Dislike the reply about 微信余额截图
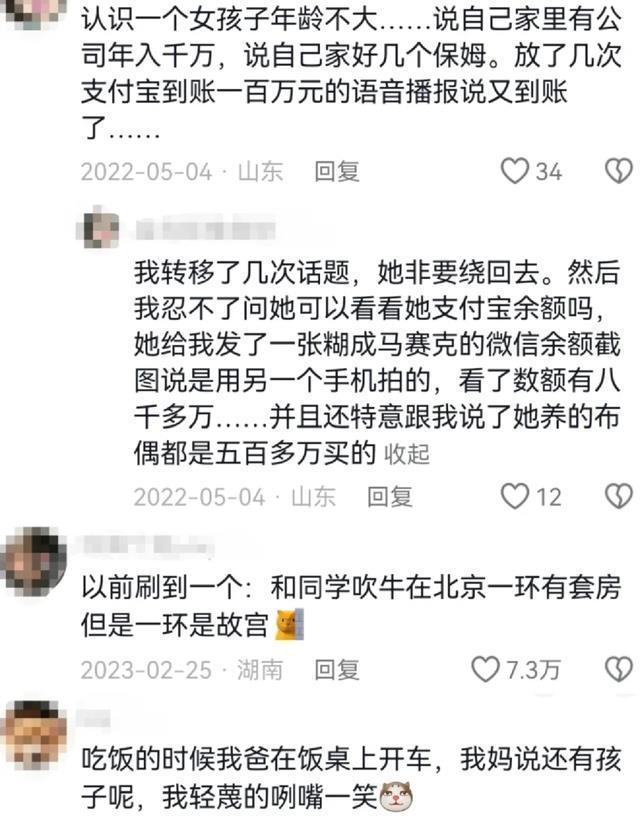This screenshot has height=818, width=640. [x=620, y=496]
